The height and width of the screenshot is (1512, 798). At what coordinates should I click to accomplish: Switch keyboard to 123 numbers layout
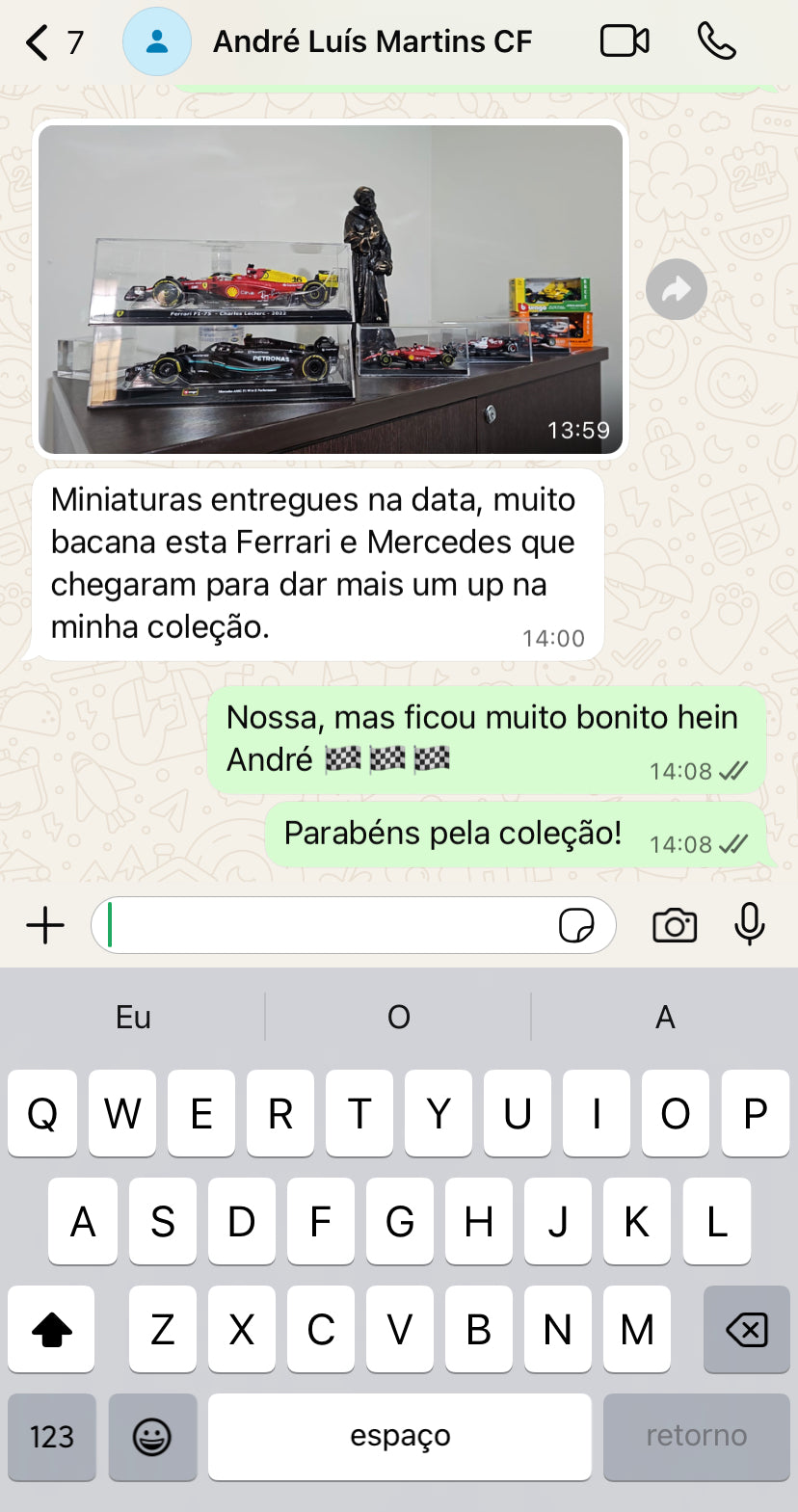click(x=52, y=1437)
